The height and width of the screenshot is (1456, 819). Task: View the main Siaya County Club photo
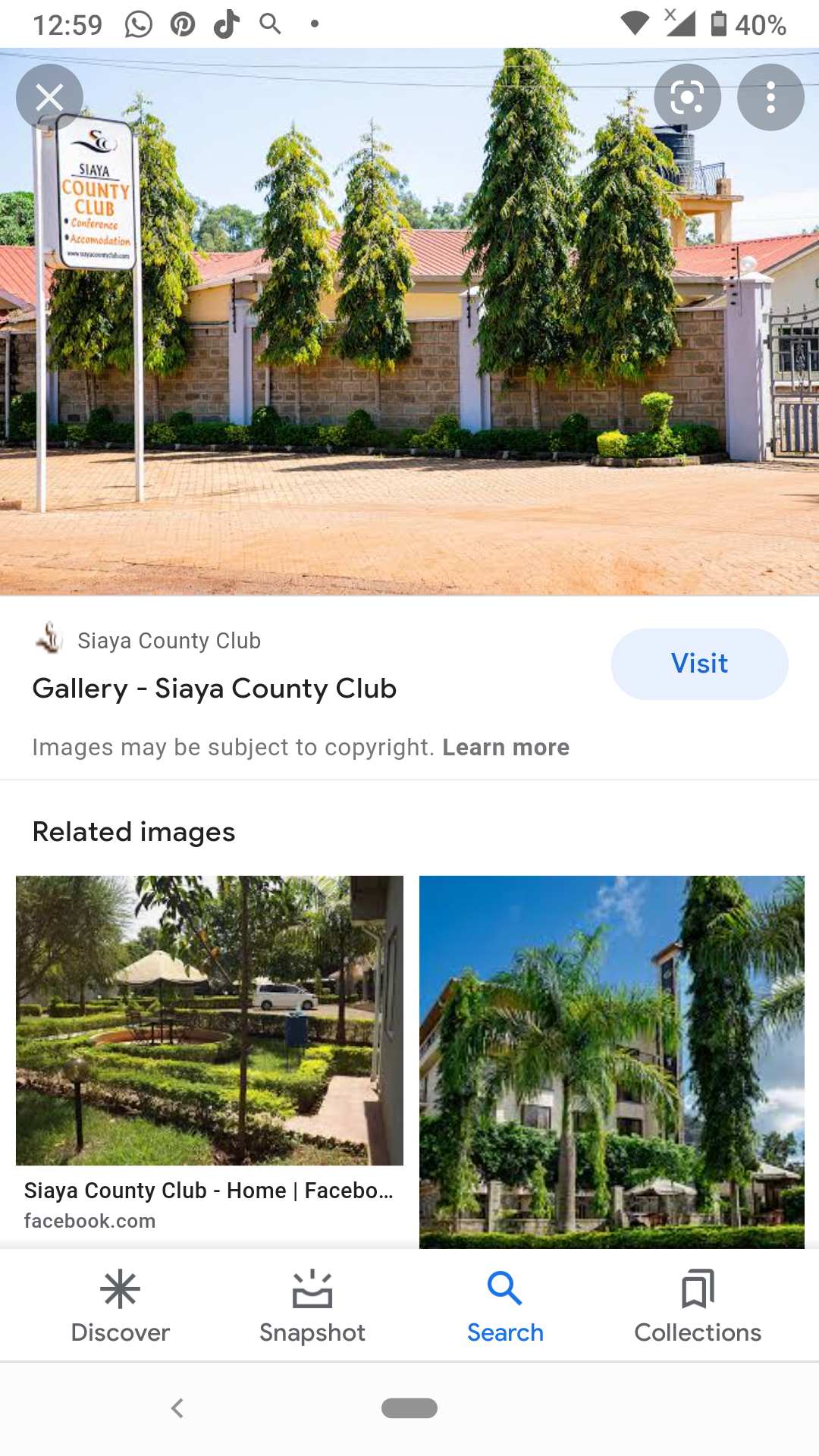point(409,341)
